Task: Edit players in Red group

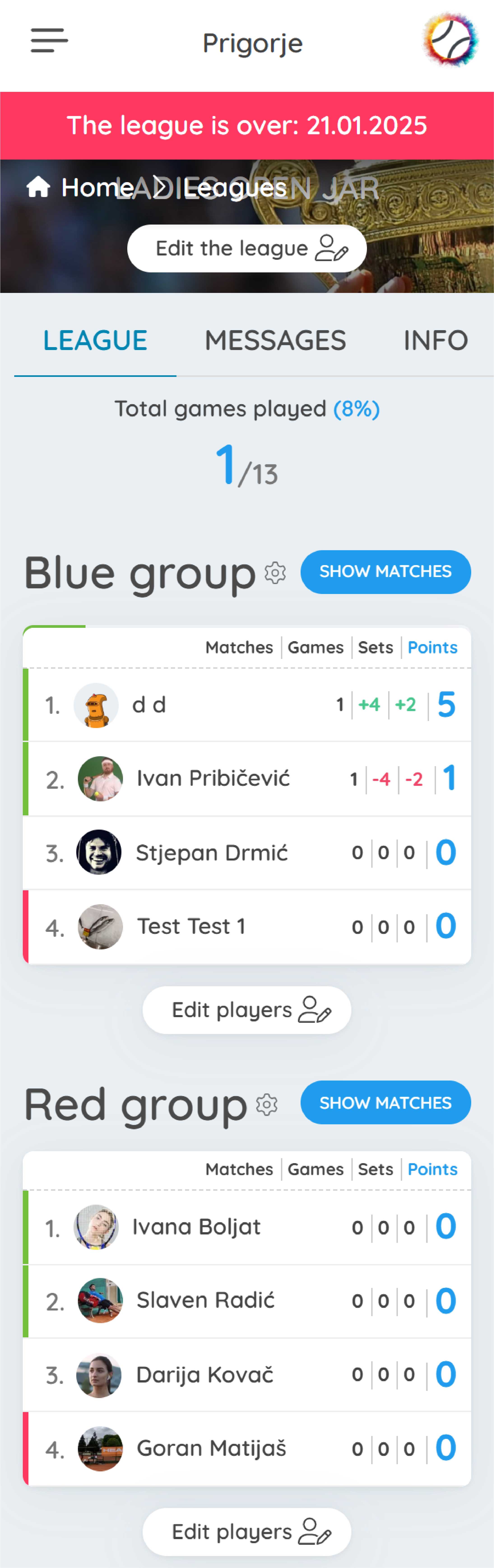Action: [x=246, y=1531]
